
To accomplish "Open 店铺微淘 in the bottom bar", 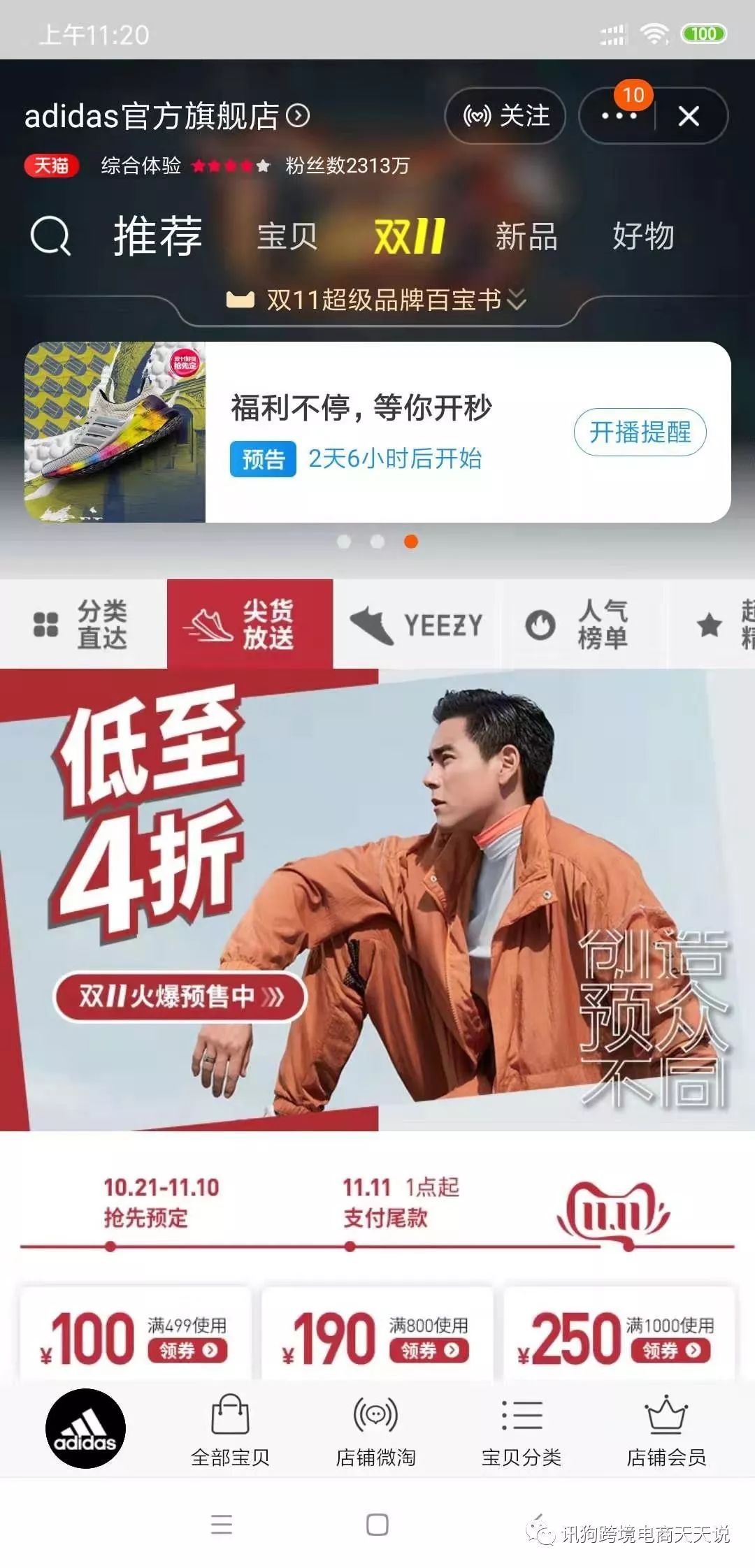I will click(376, 1430).
